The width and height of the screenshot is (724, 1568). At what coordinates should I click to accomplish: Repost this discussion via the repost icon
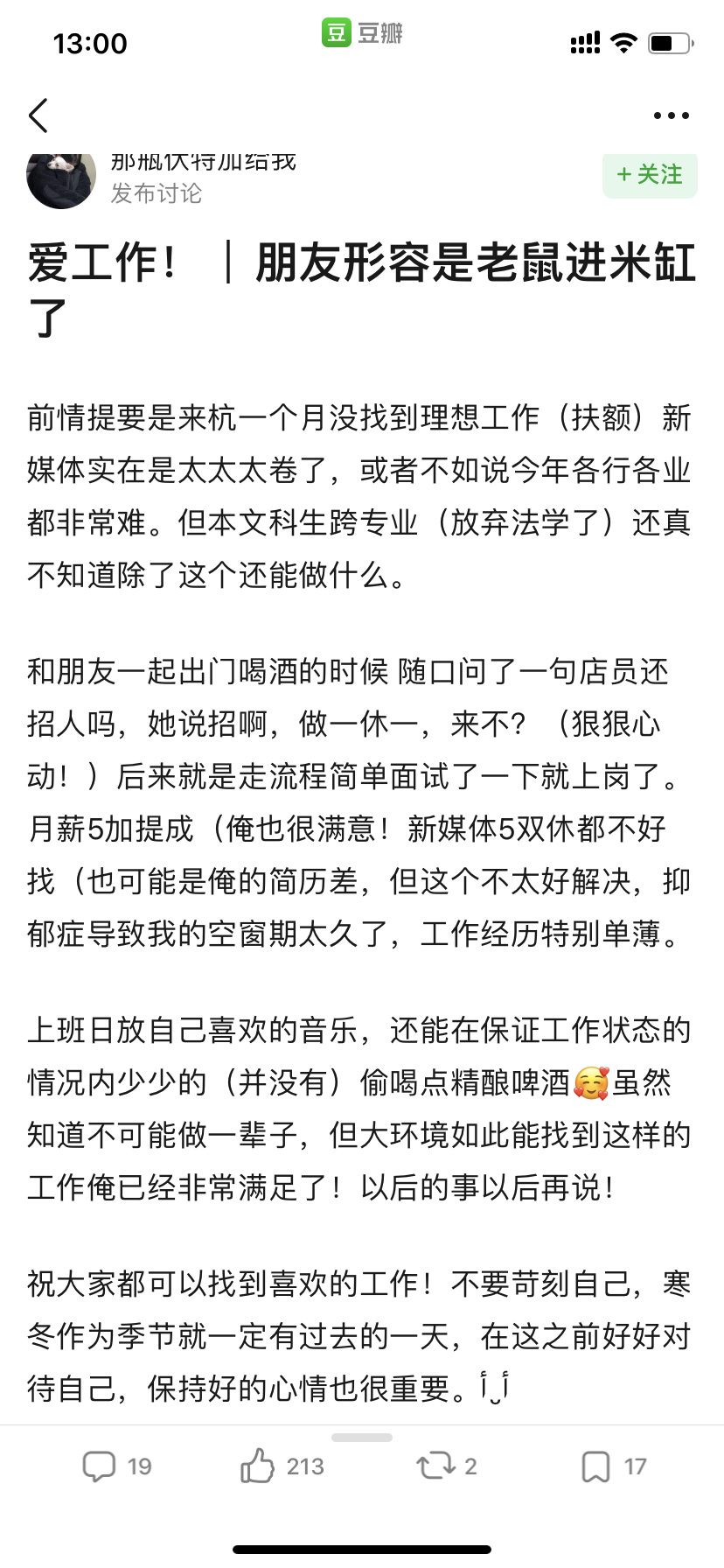click(x=447, y=1466)
